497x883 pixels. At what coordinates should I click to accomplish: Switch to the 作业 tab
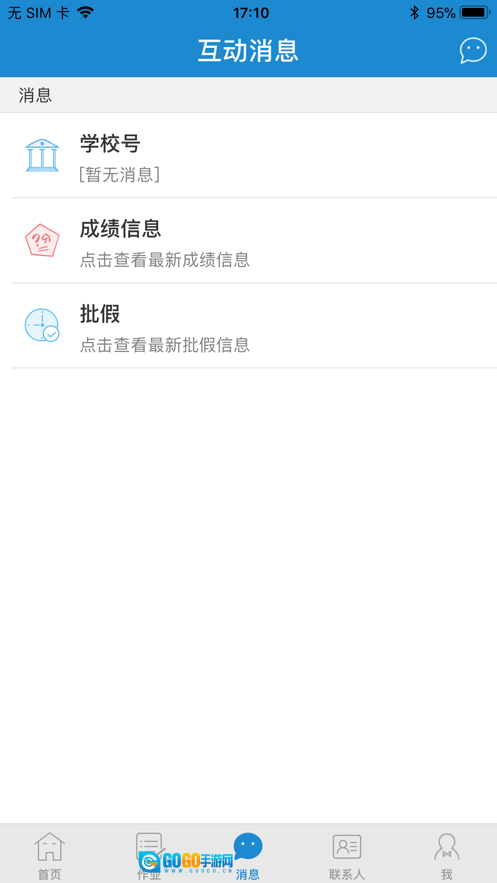(x=149, y=855)
